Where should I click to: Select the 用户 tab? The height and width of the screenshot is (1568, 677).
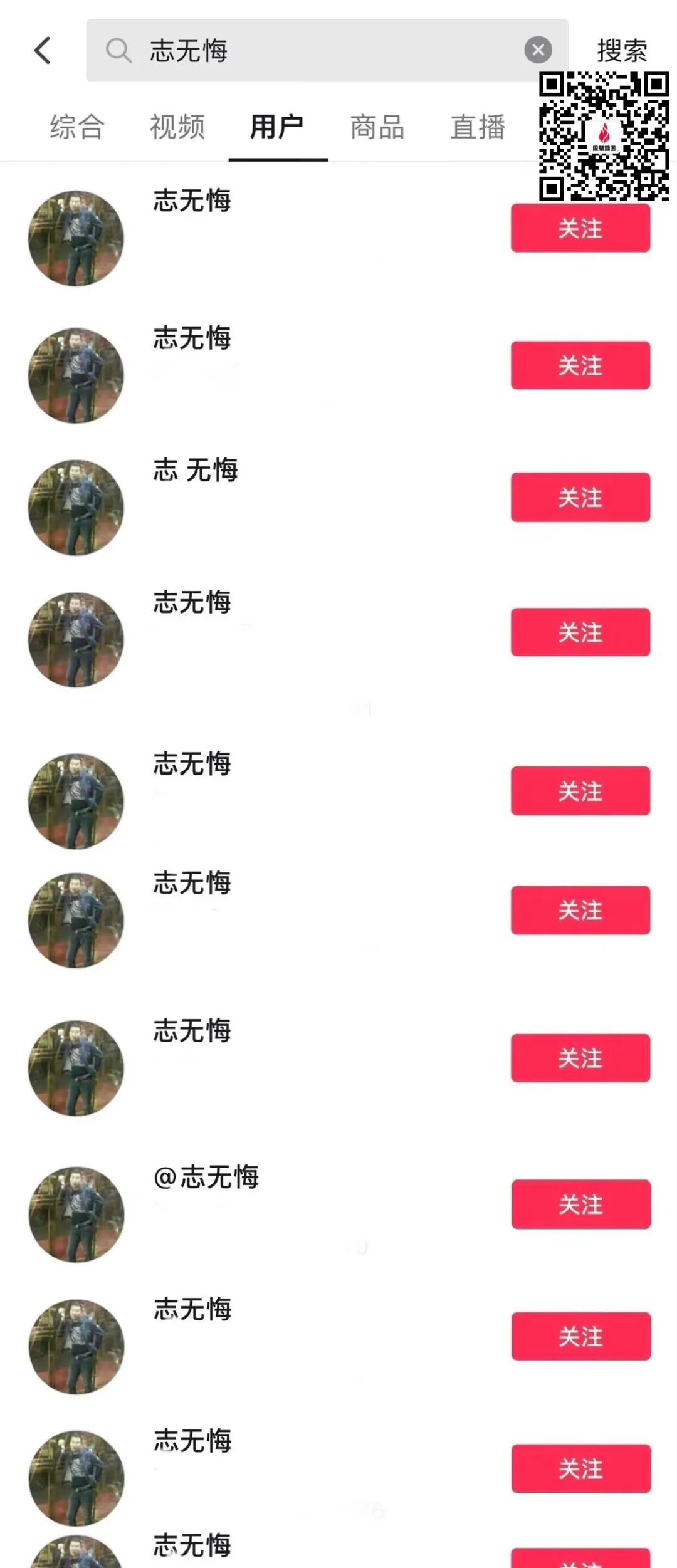click(277, 127)
